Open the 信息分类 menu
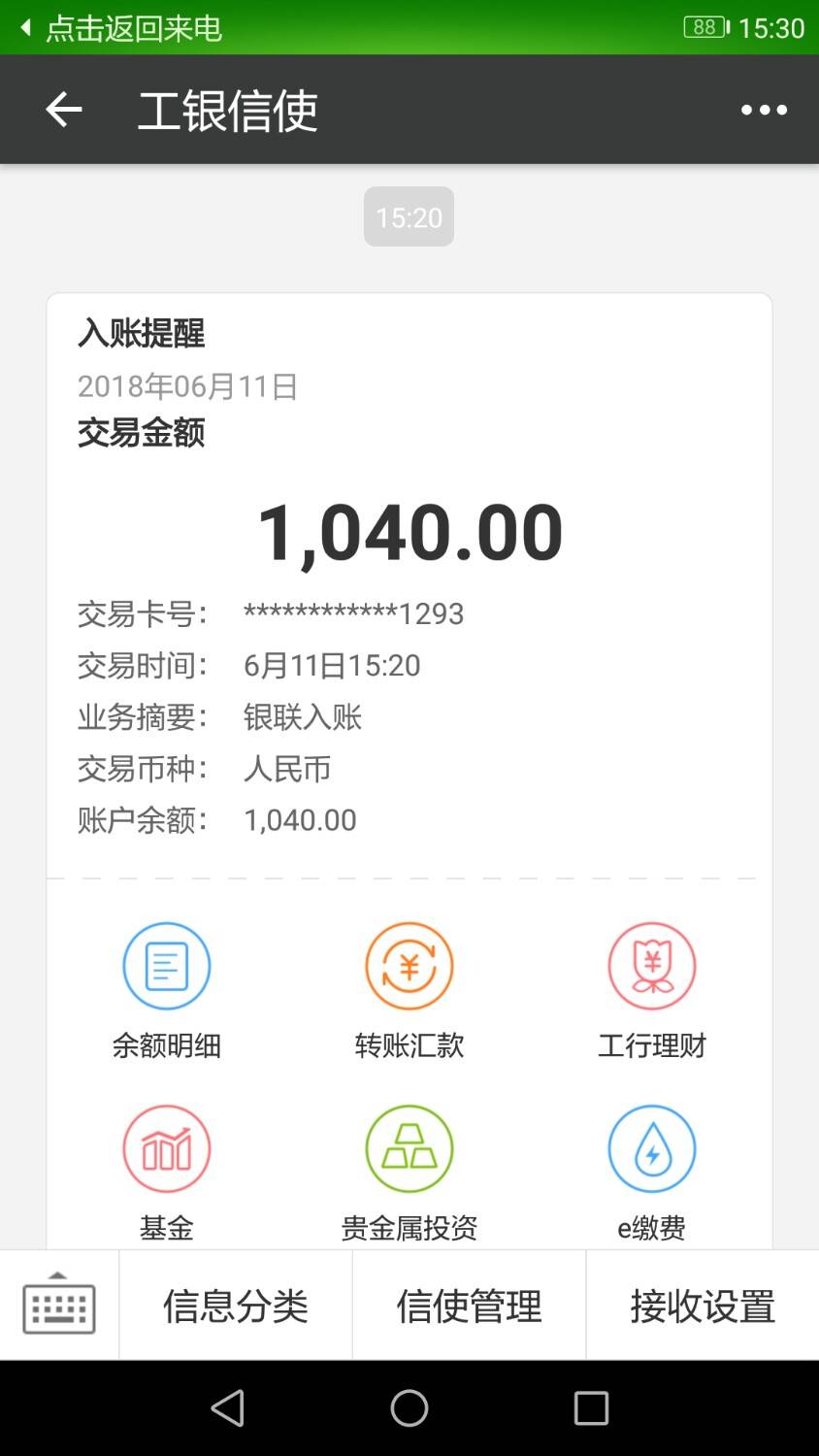 (236, 1305)
